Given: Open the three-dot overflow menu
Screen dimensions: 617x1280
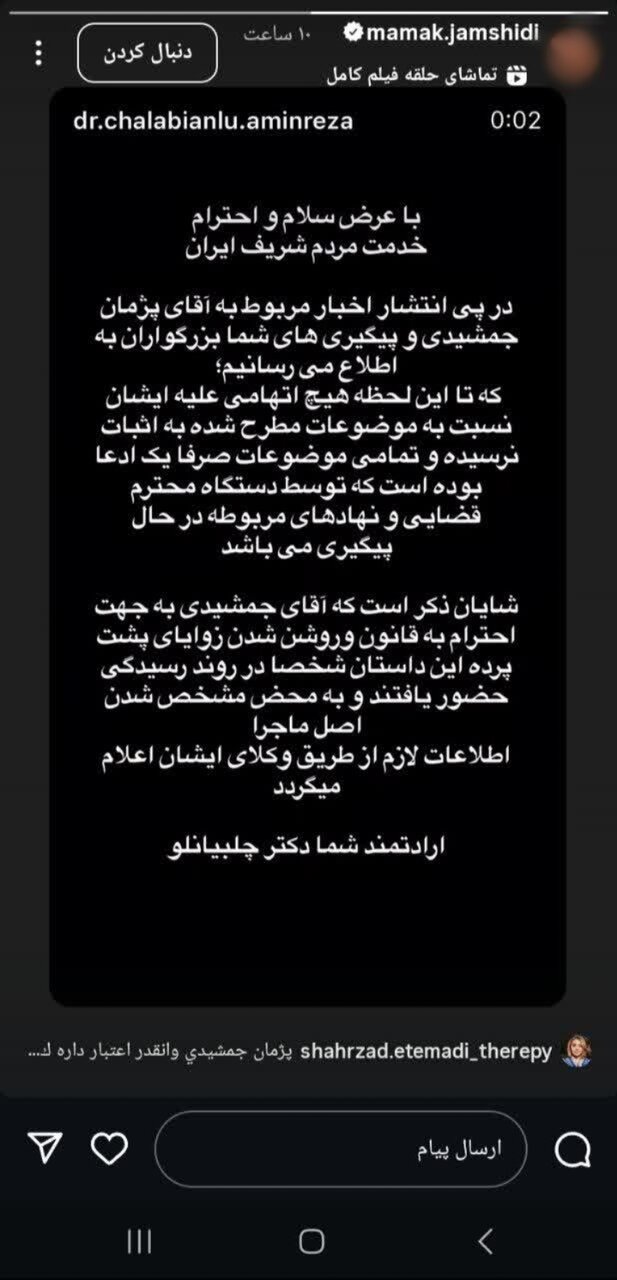Looking at the screenshot, I should tap(38, 52).
